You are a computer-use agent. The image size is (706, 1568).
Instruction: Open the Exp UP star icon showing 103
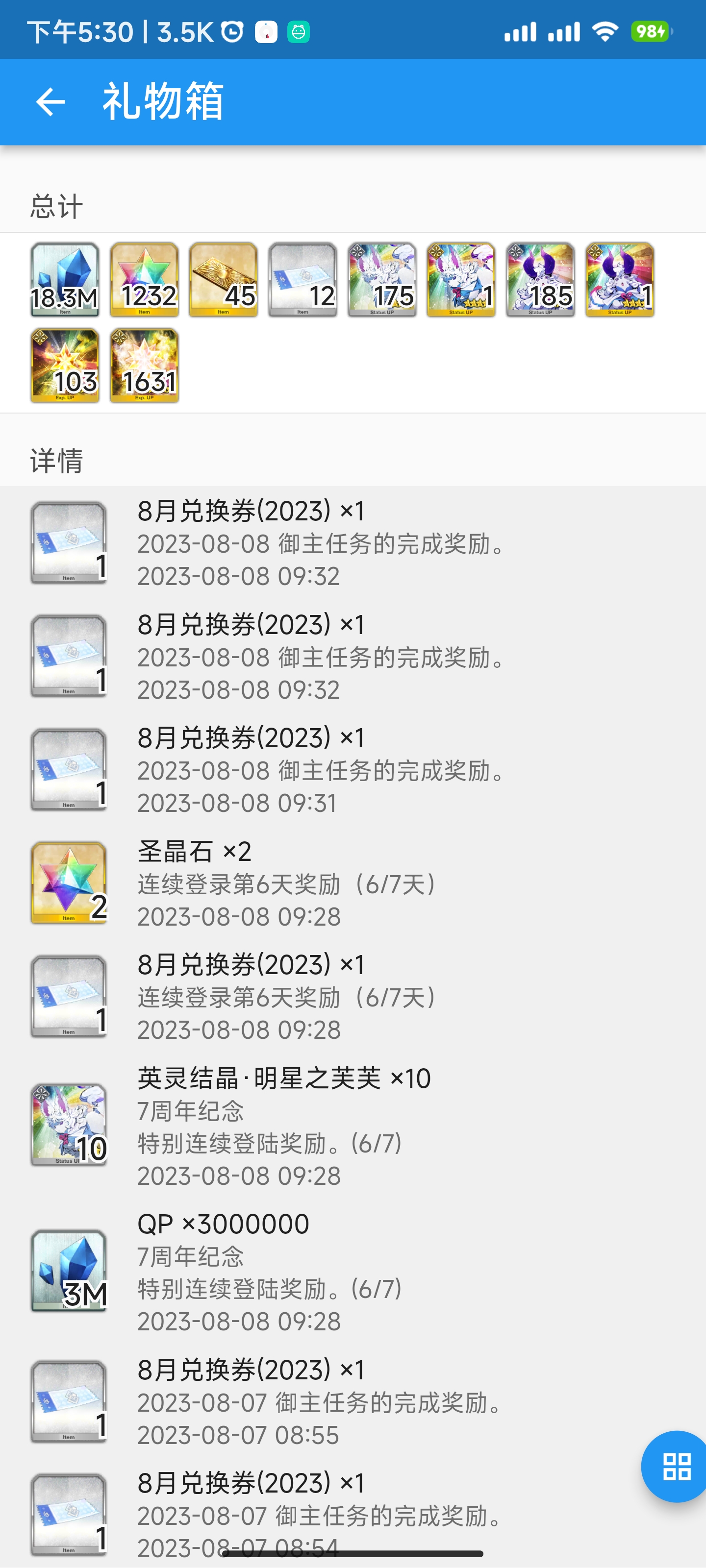tap(65, 365)
